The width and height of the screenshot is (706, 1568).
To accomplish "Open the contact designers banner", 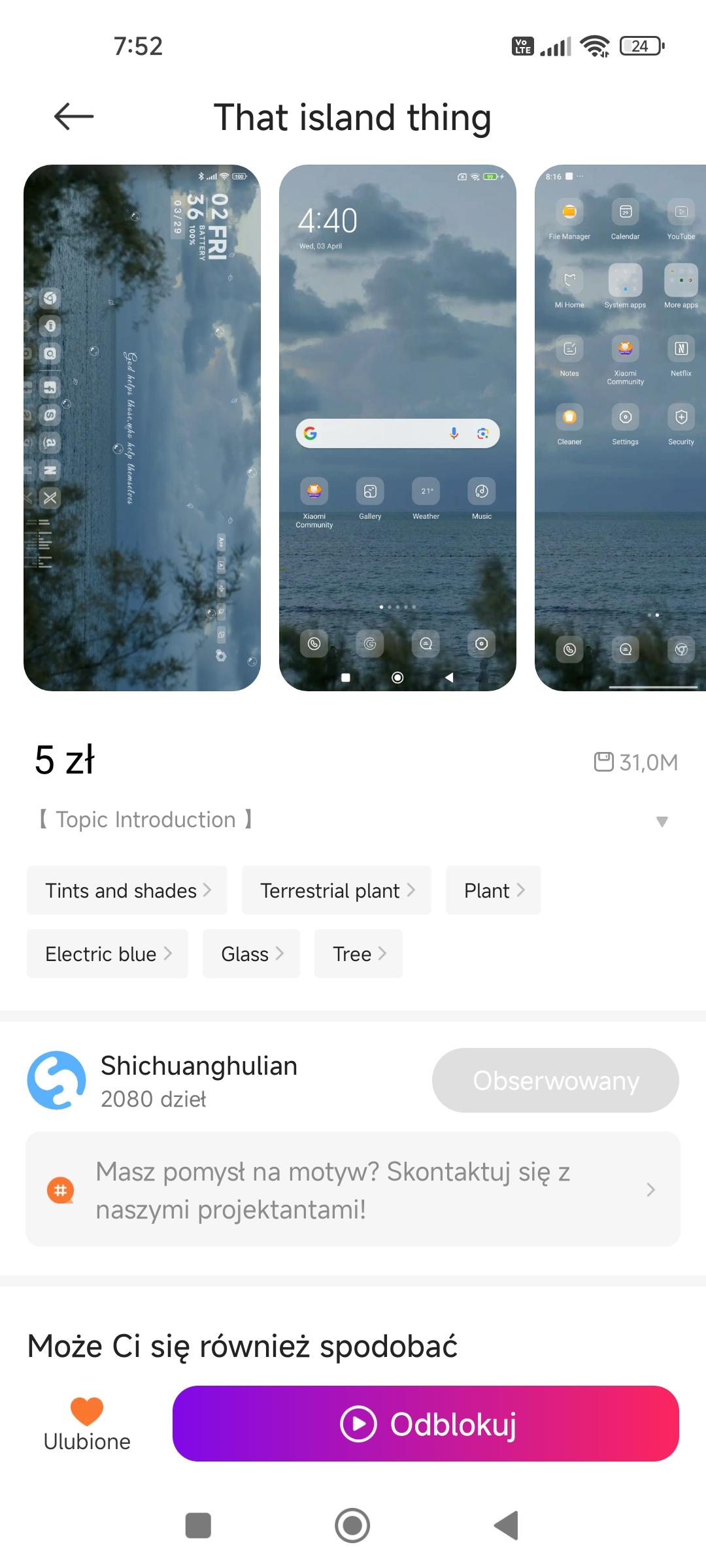I will click(353, 1190).
